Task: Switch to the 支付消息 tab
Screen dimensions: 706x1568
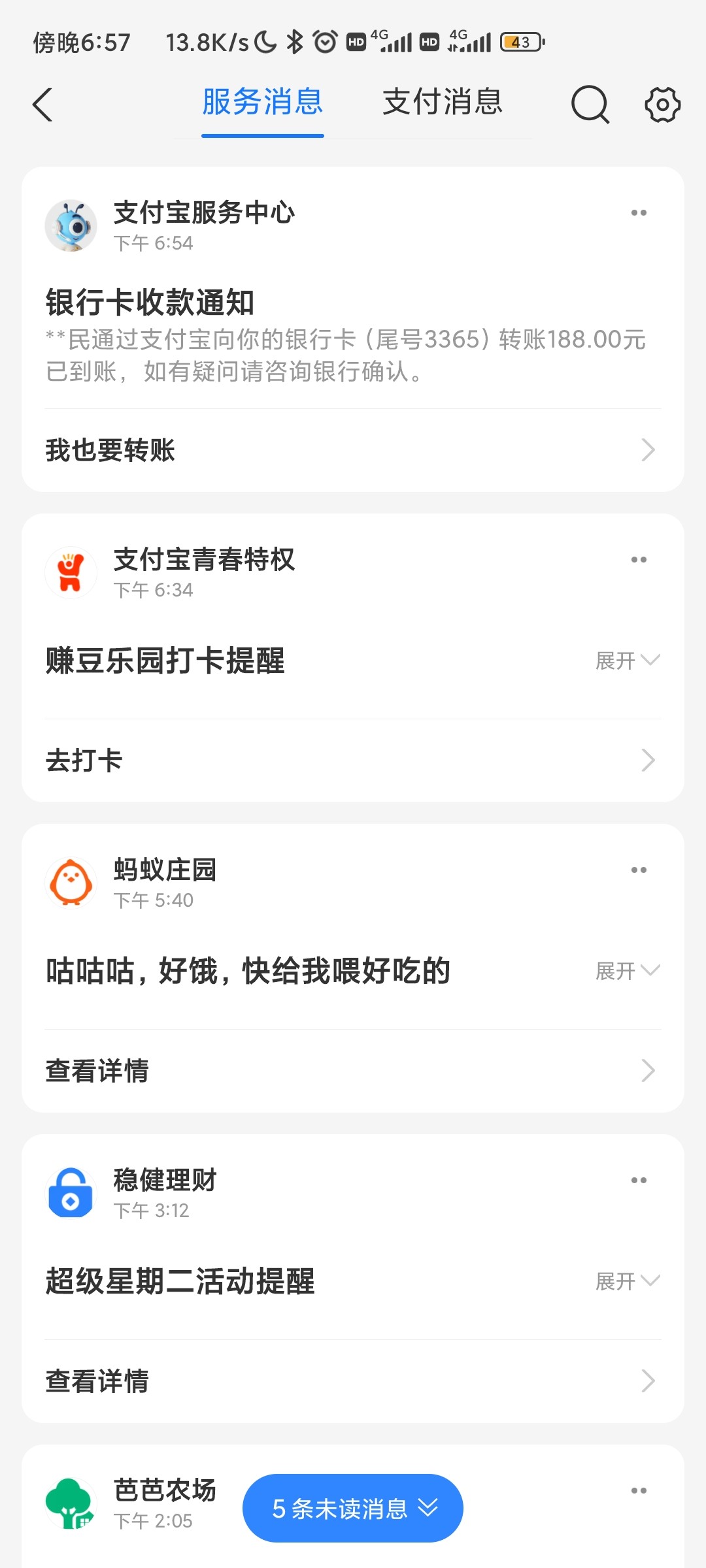Action: click(442, 103)
